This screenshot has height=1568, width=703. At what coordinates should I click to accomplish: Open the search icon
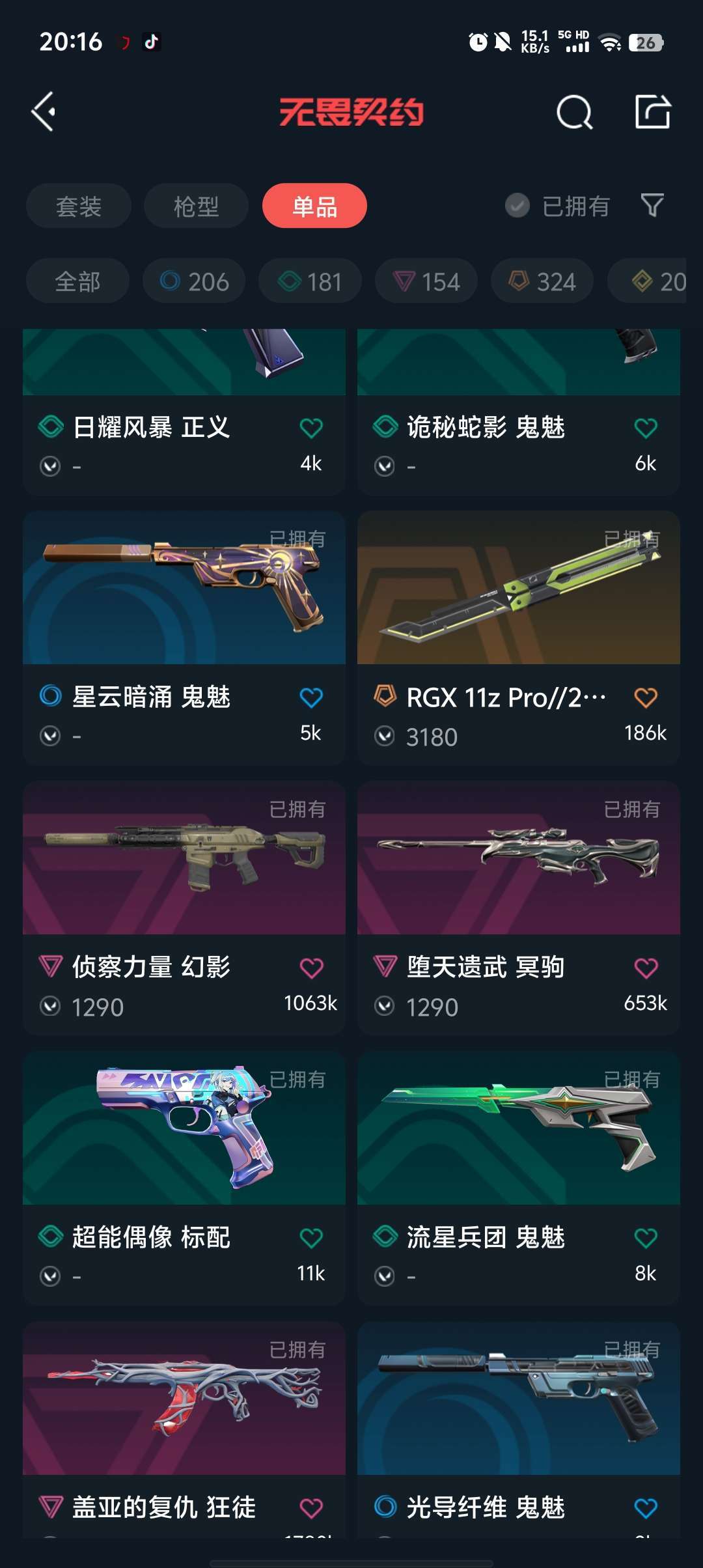pyautogui.click(x=575, y=113)
